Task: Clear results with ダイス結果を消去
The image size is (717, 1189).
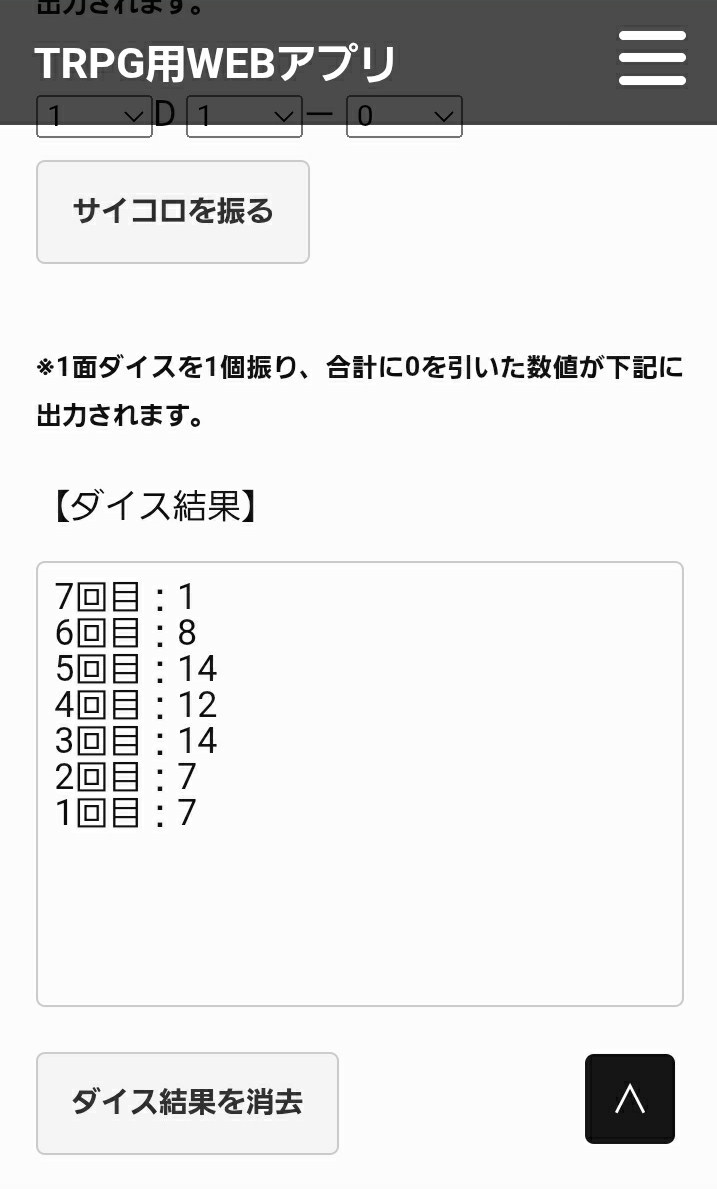Action: [x=187, y=1103]
